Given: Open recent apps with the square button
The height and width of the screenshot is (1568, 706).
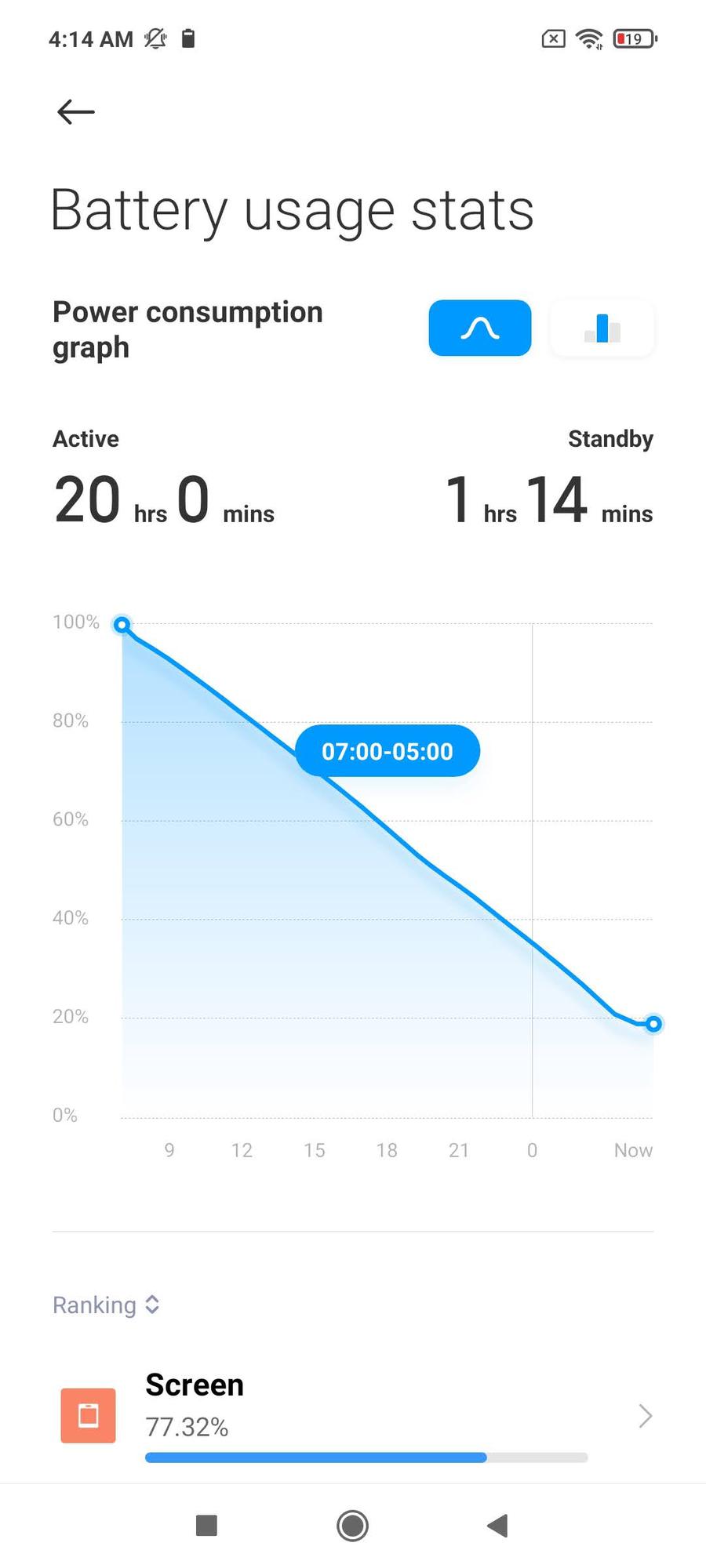Looking at the screenshot, I should click(206, 1526).
